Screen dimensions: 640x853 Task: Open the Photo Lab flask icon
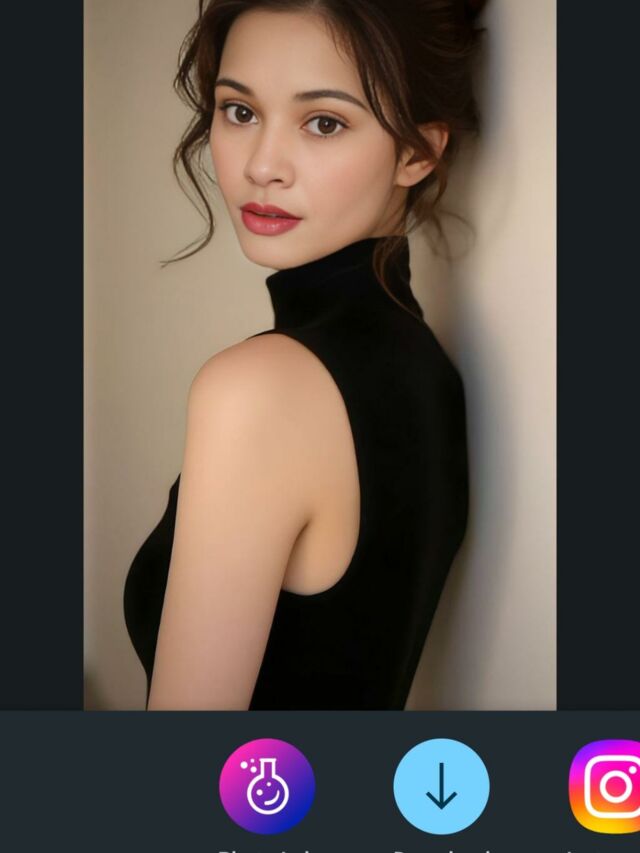(x=267, y=786)
